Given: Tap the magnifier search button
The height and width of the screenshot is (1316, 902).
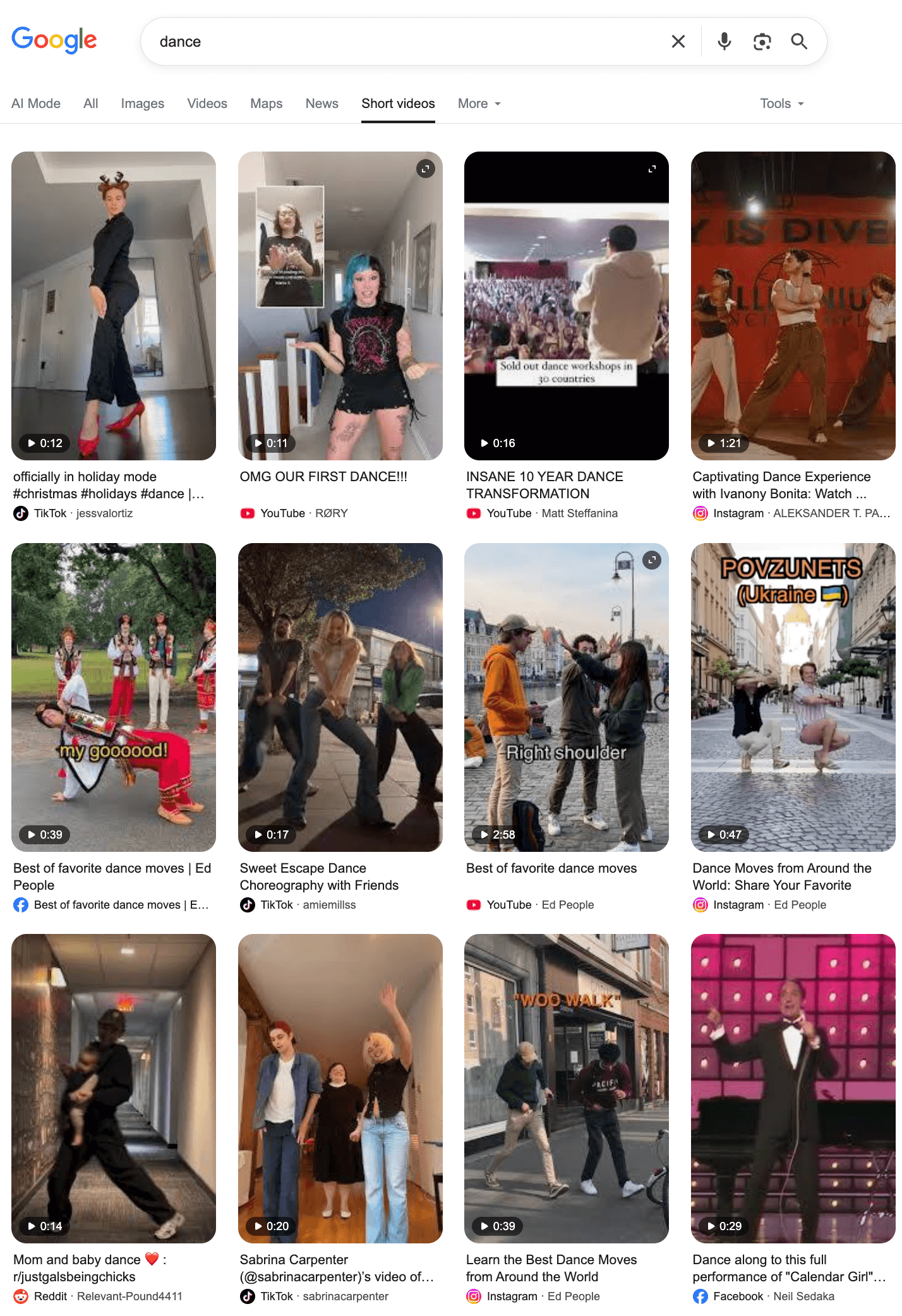Looking at the screenshot, I should (x=799, y=42).
